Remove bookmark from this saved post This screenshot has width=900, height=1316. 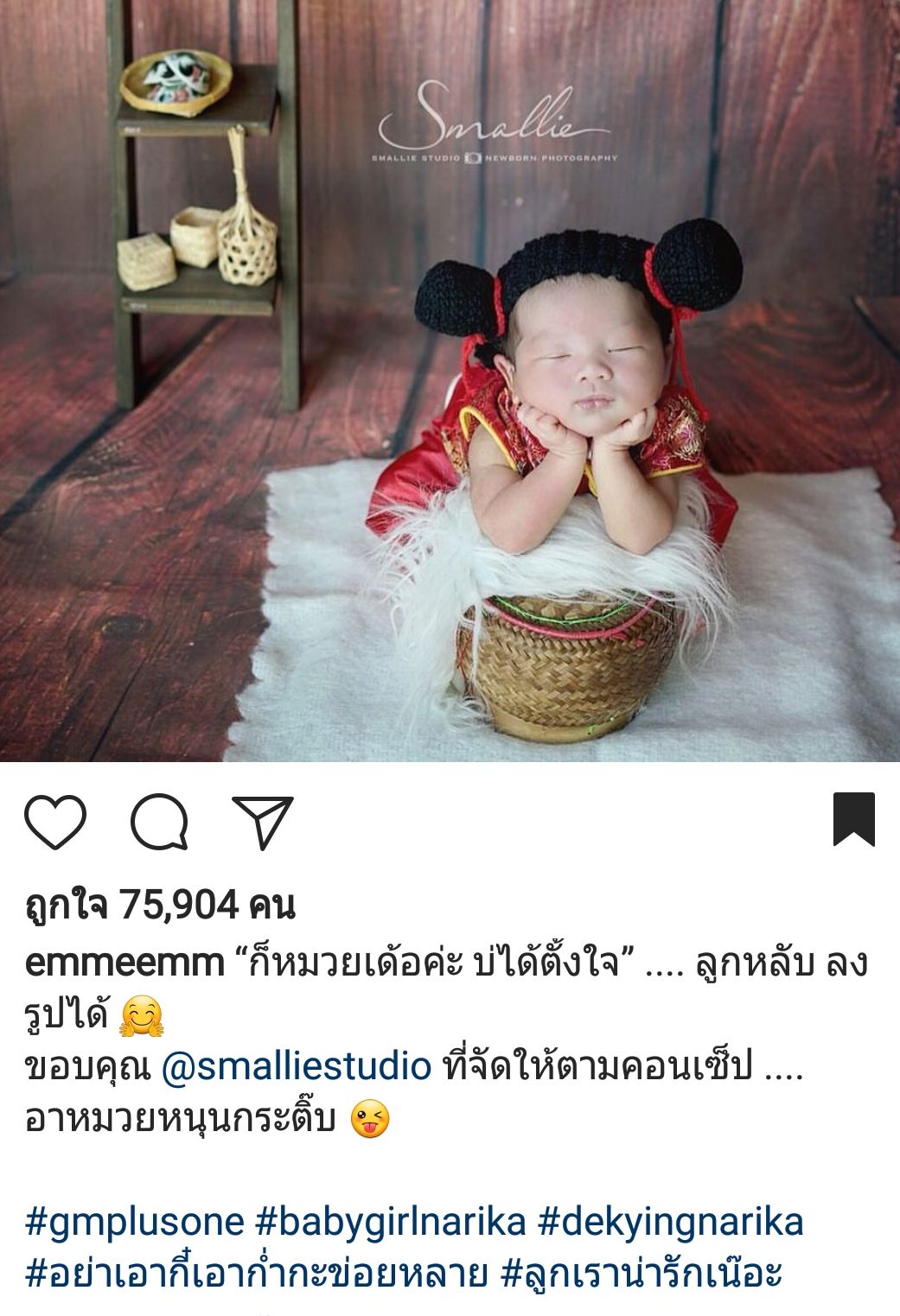coord(853,819)
